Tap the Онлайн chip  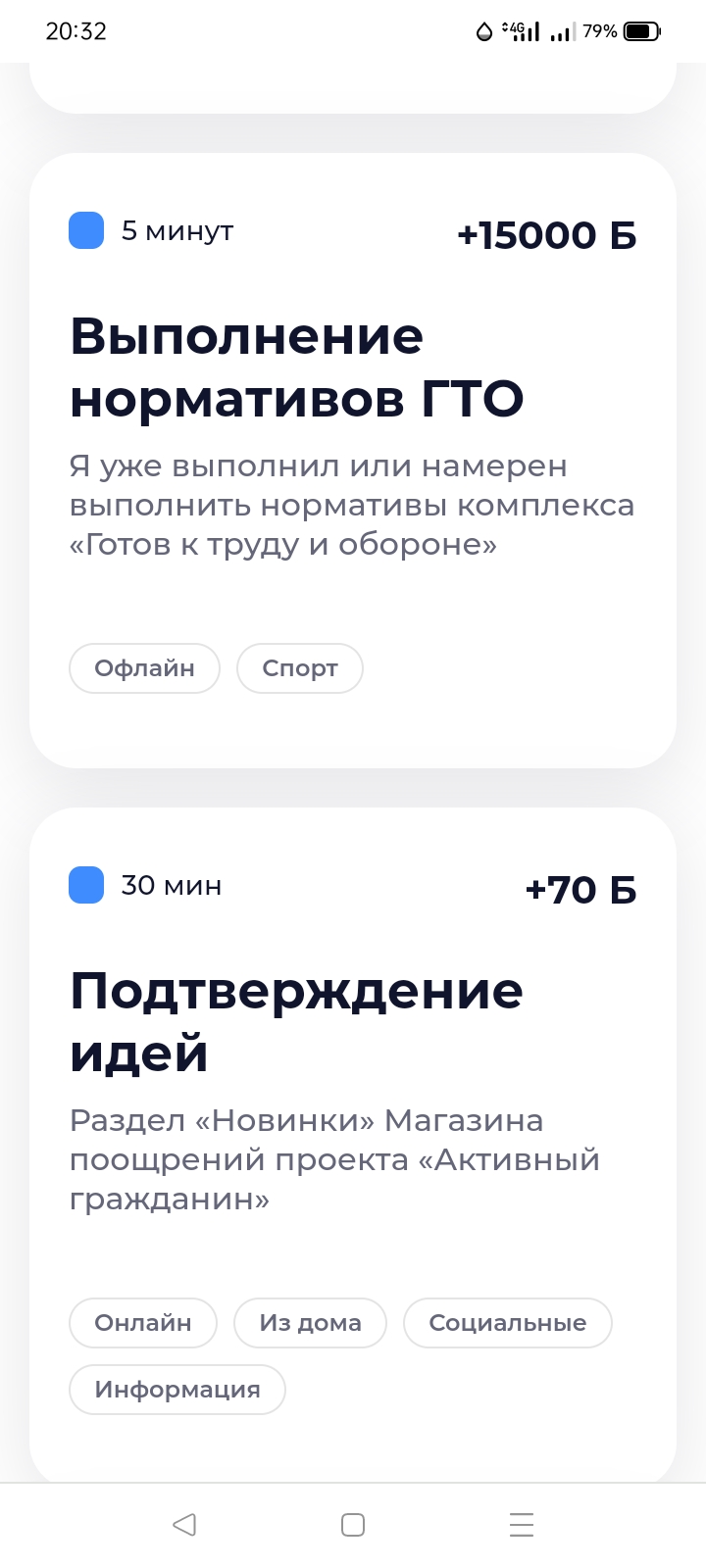[143, 1323]
